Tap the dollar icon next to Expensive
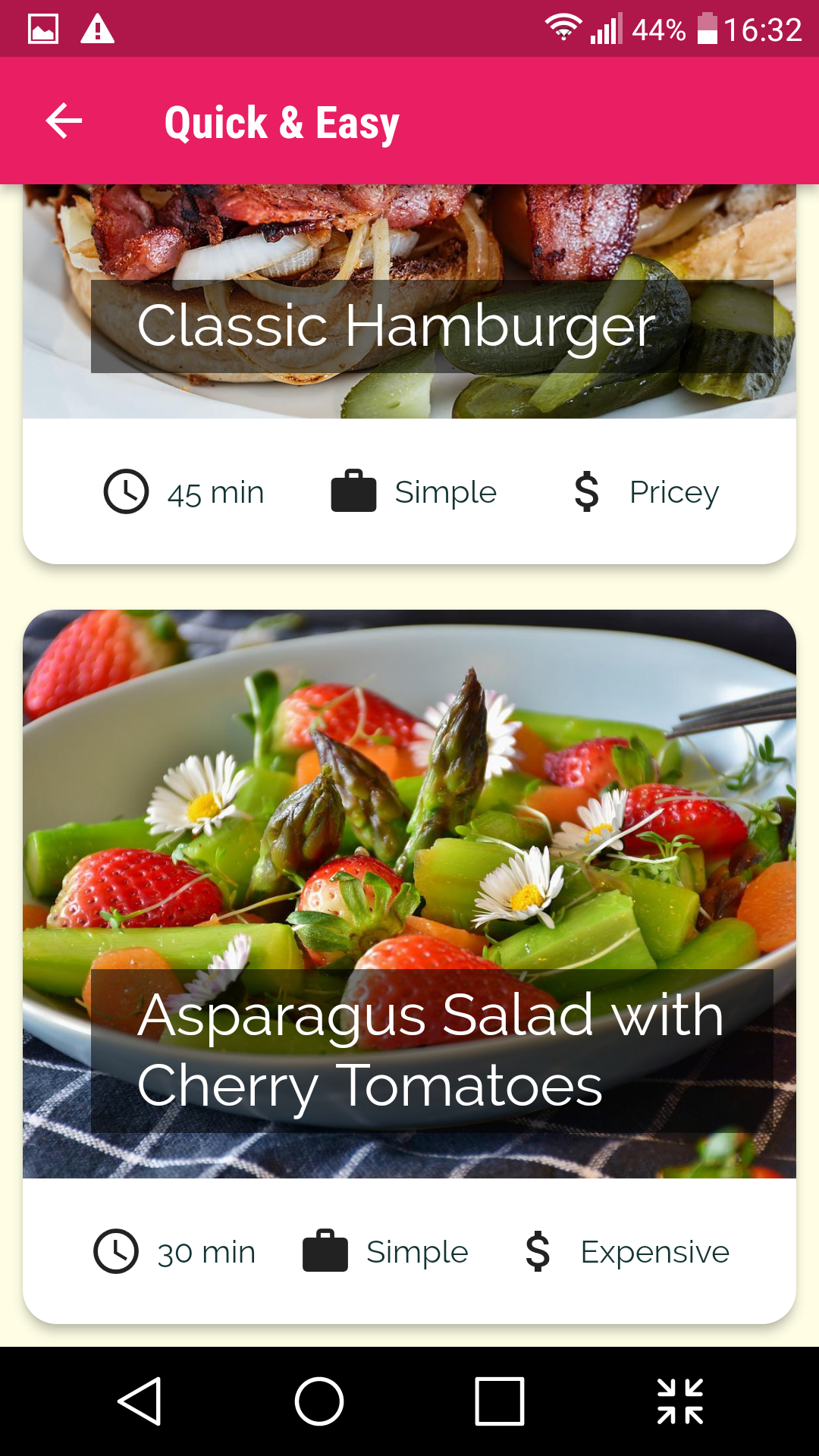This screenshot has width=819, height=1456. point(539,1252)
